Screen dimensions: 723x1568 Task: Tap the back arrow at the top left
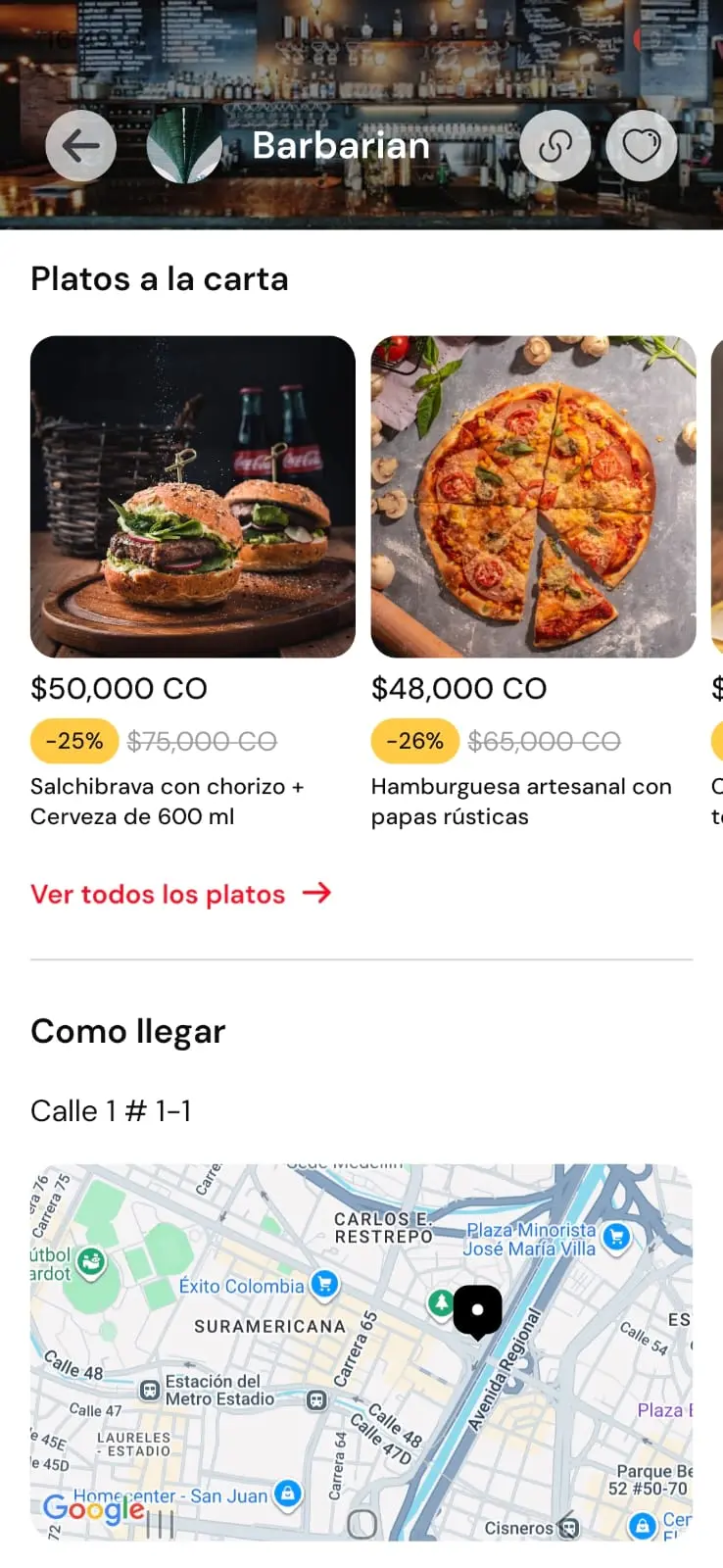click(81, 144)
